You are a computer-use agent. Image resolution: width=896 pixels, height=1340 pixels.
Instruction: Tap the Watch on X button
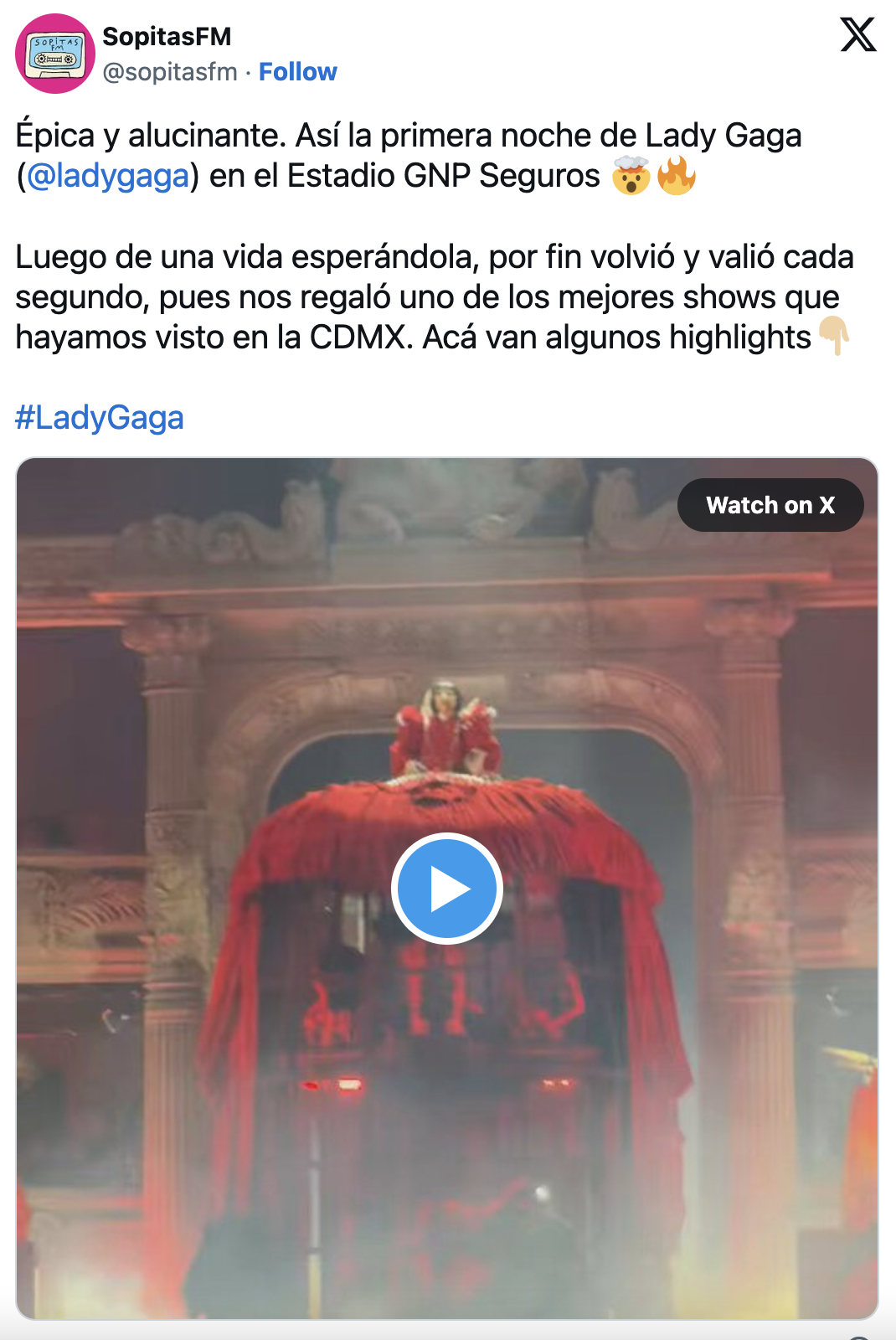coord(770,505)
